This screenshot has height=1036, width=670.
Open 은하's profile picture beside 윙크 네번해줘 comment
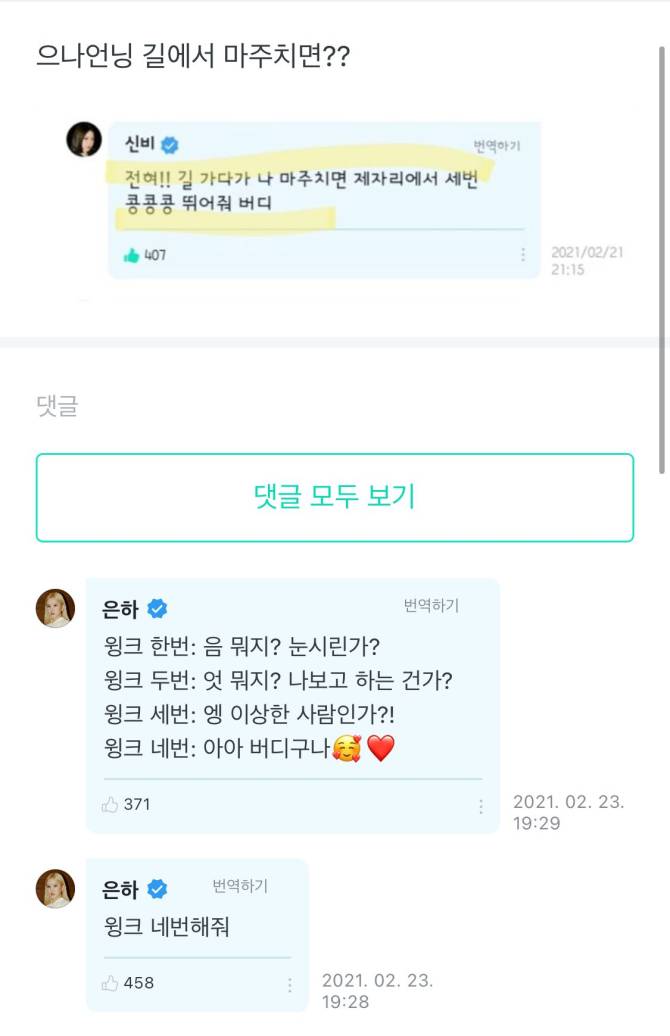pyautogui.click(x=56, y=888)
